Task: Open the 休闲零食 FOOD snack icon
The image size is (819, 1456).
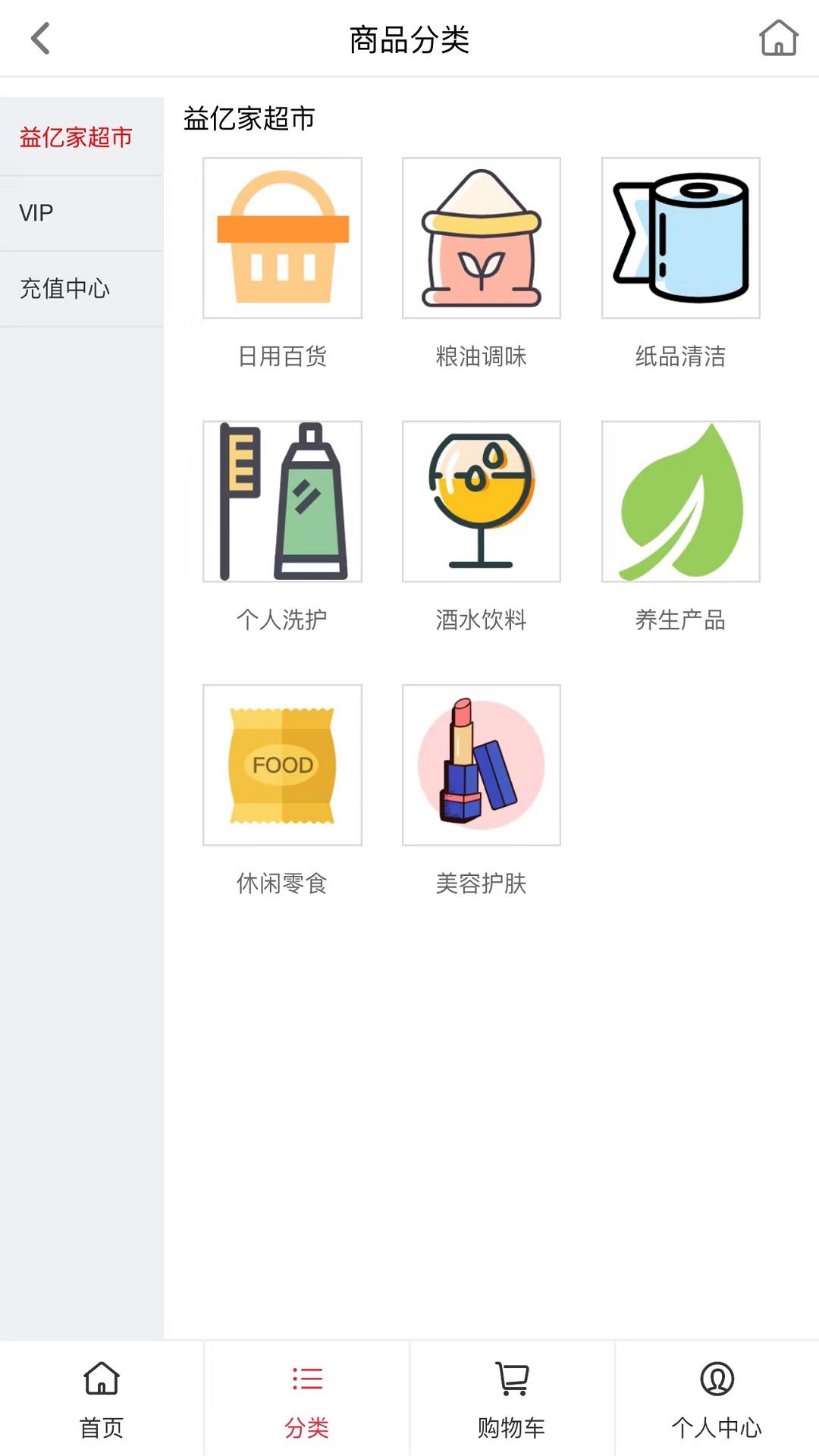Action: pyautogui.click(x=282, y=765)
